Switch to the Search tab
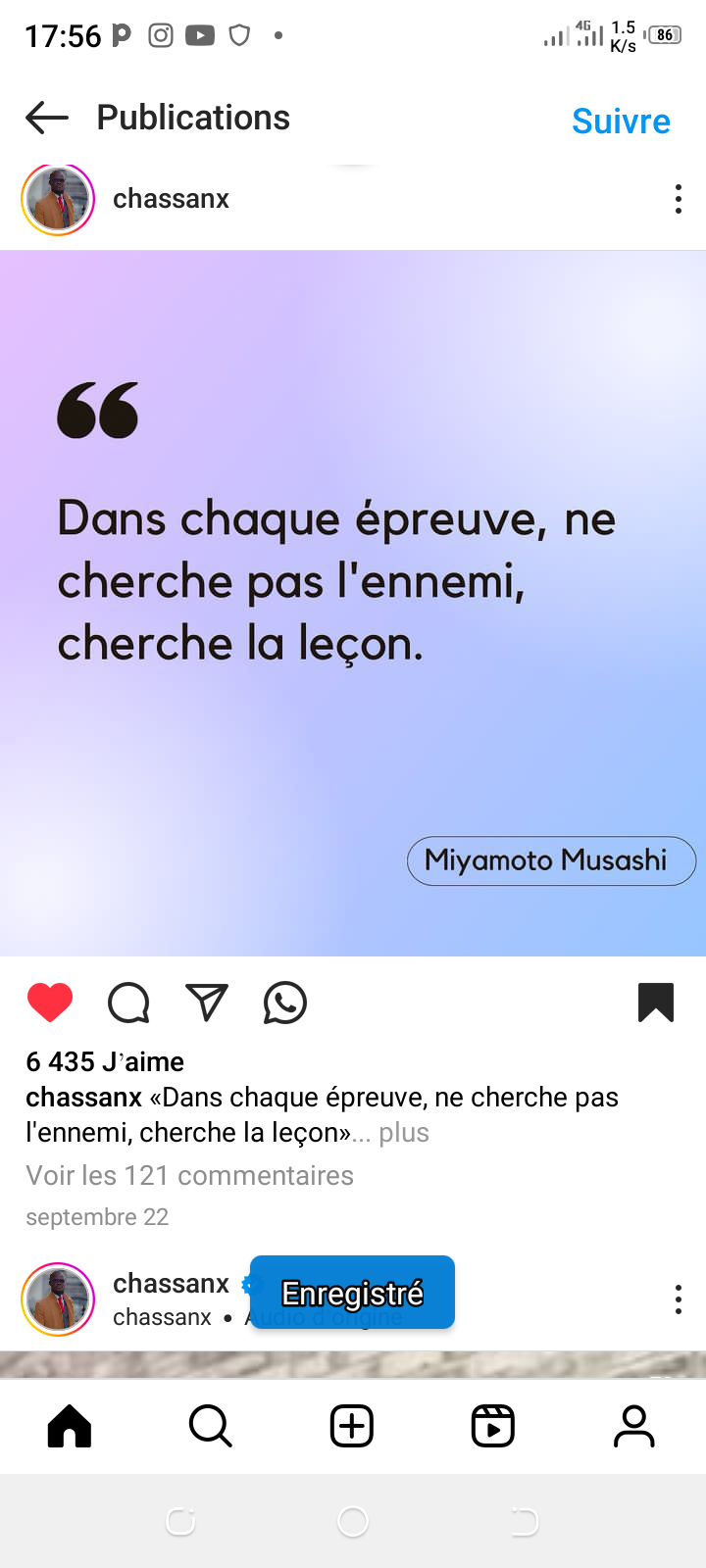 coord(210,1426)
